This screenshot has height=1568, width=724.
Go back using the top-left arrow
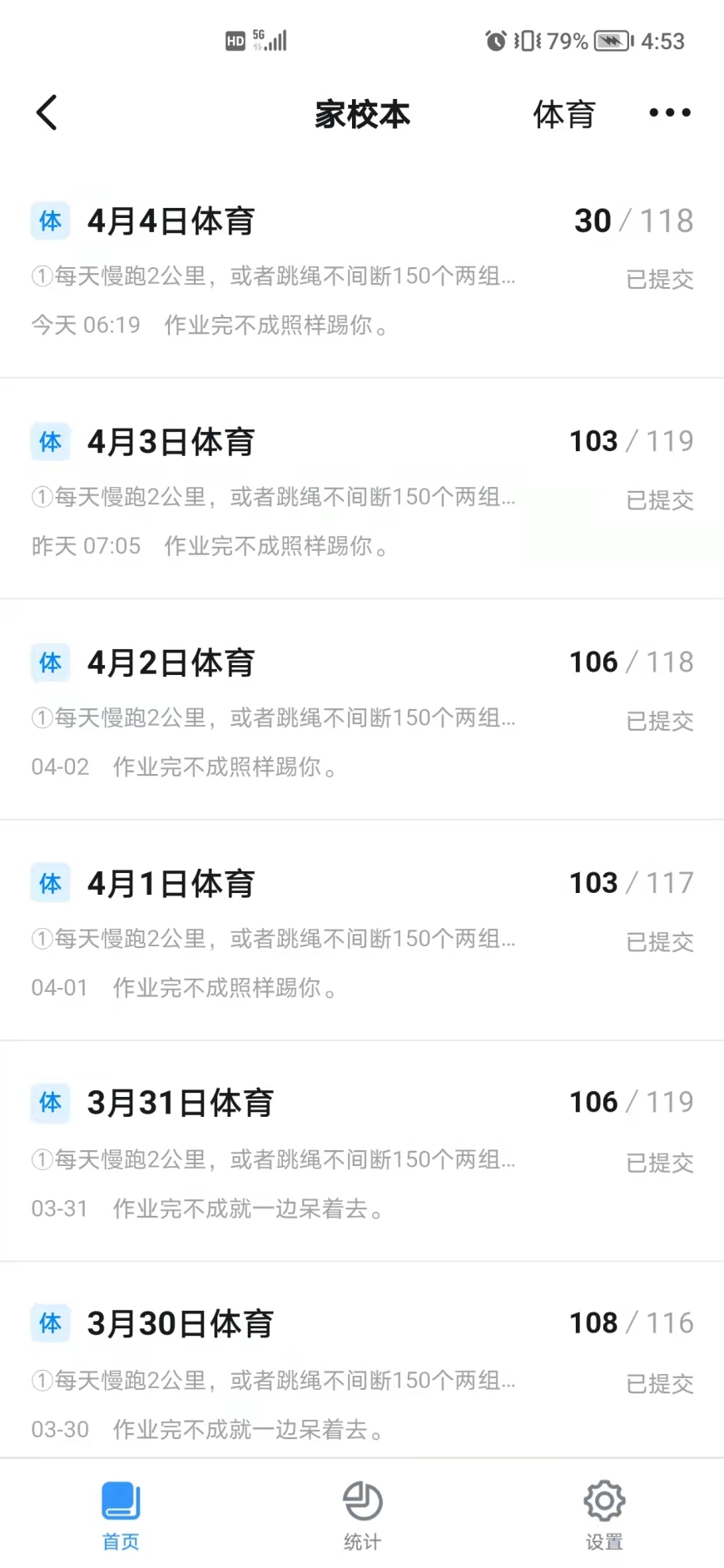click(x=47, y=113)
